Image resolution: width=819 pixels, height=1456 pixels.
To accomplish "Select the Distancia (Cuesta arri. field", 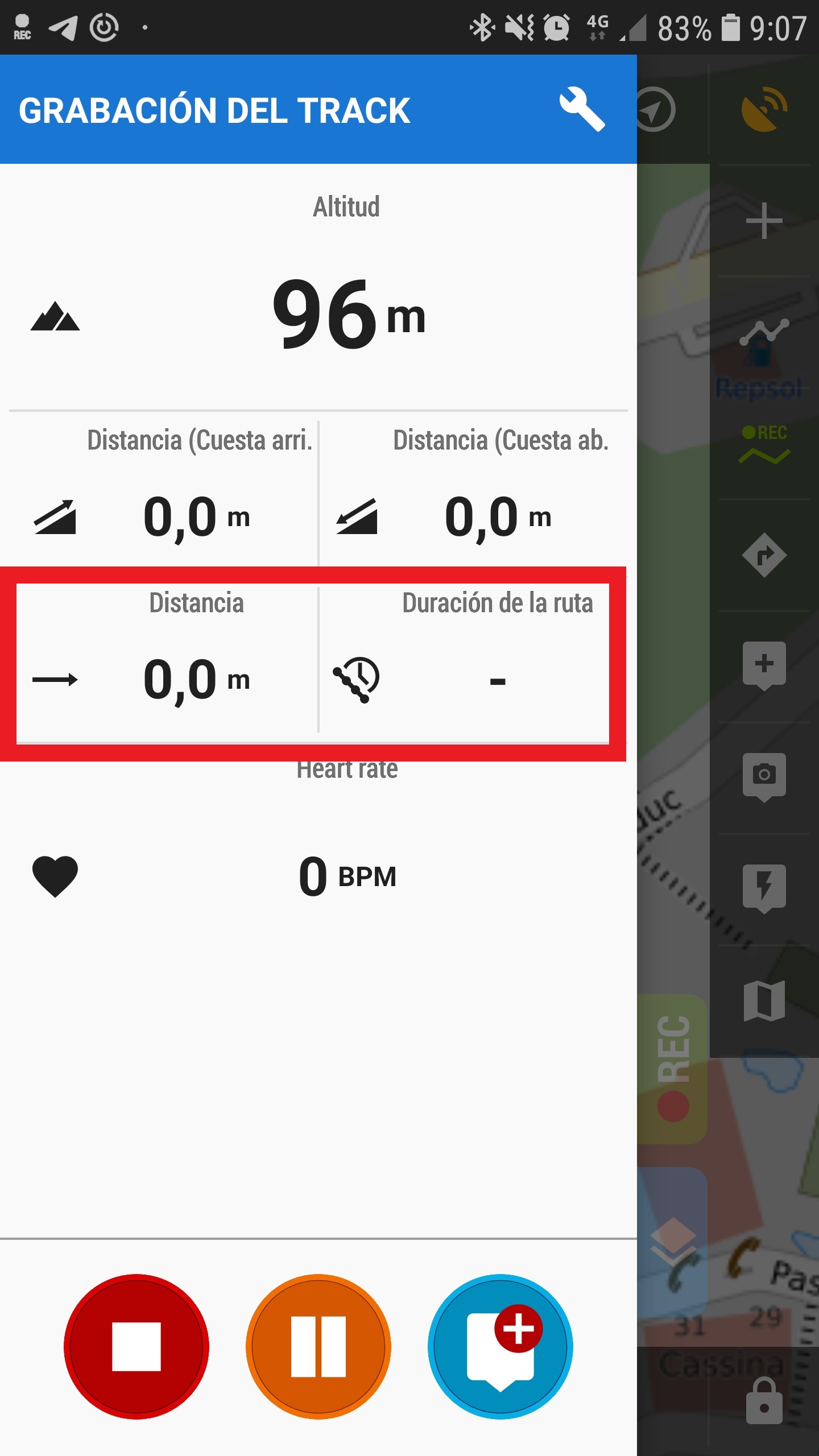I will point(165,489).
